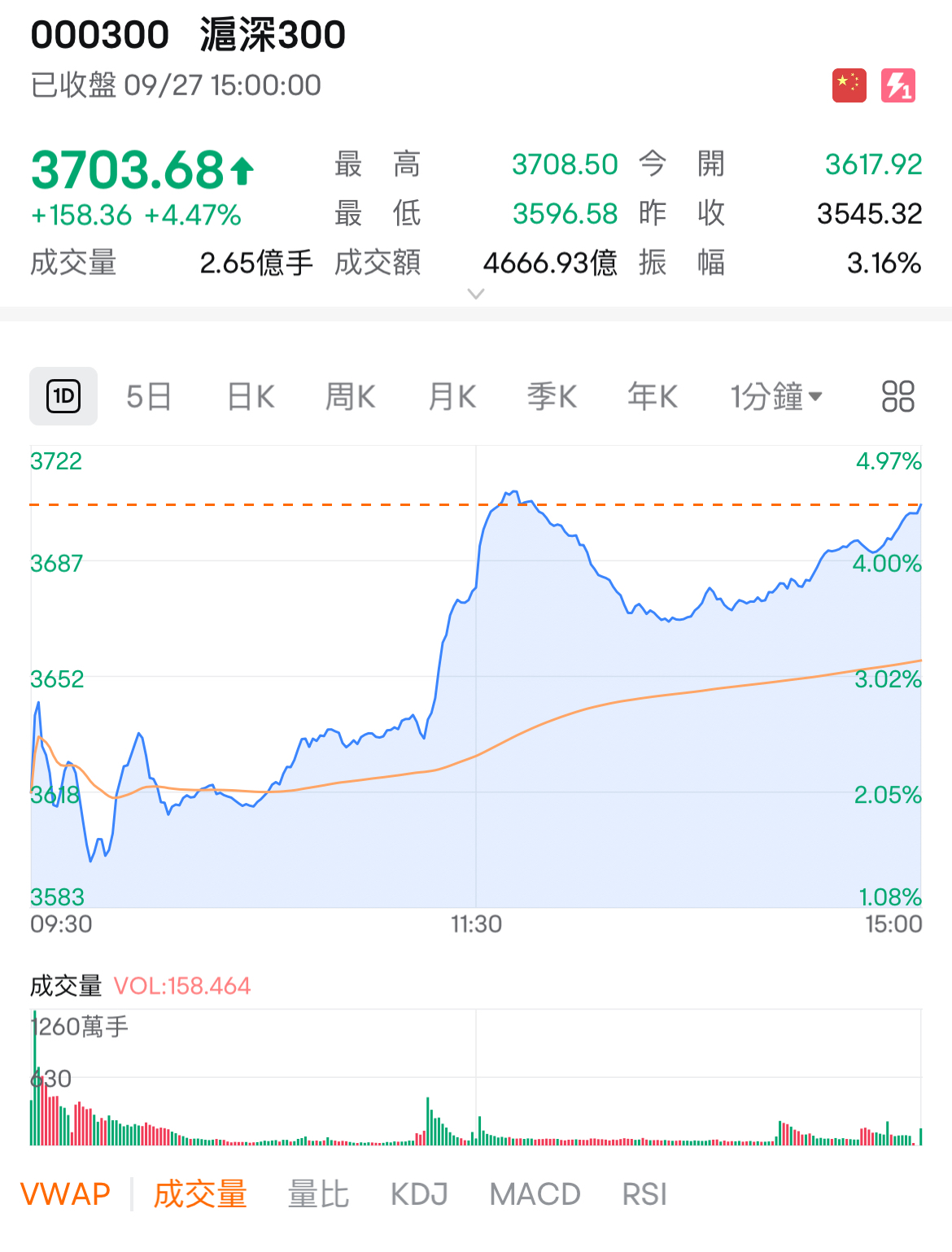This screenshot has height=1252, width=952.
Task: Tap the pink lightning quote-level icon
Action: coord(897,85)
